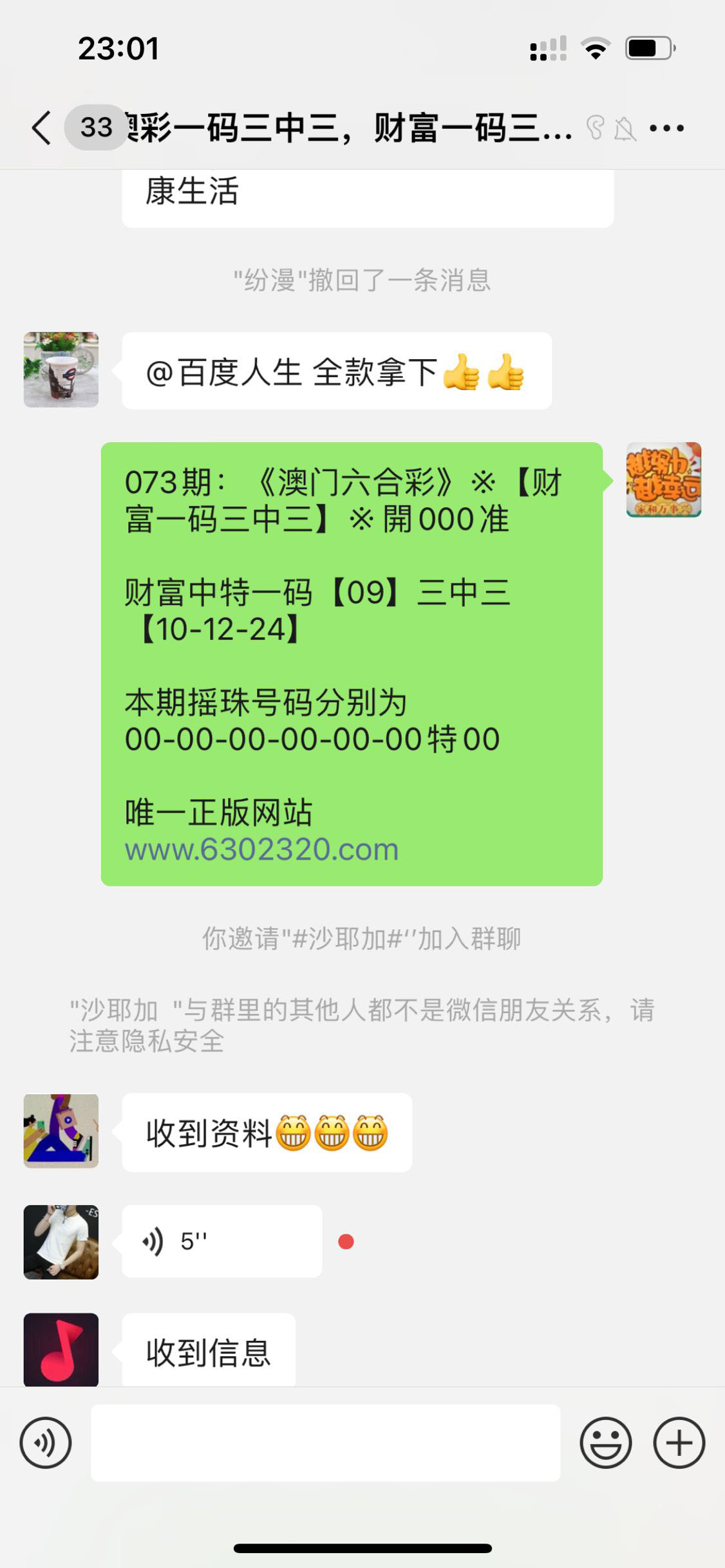Switch to voice input mode
The width and height of the screenshot is (725, 1568).
46,1442
